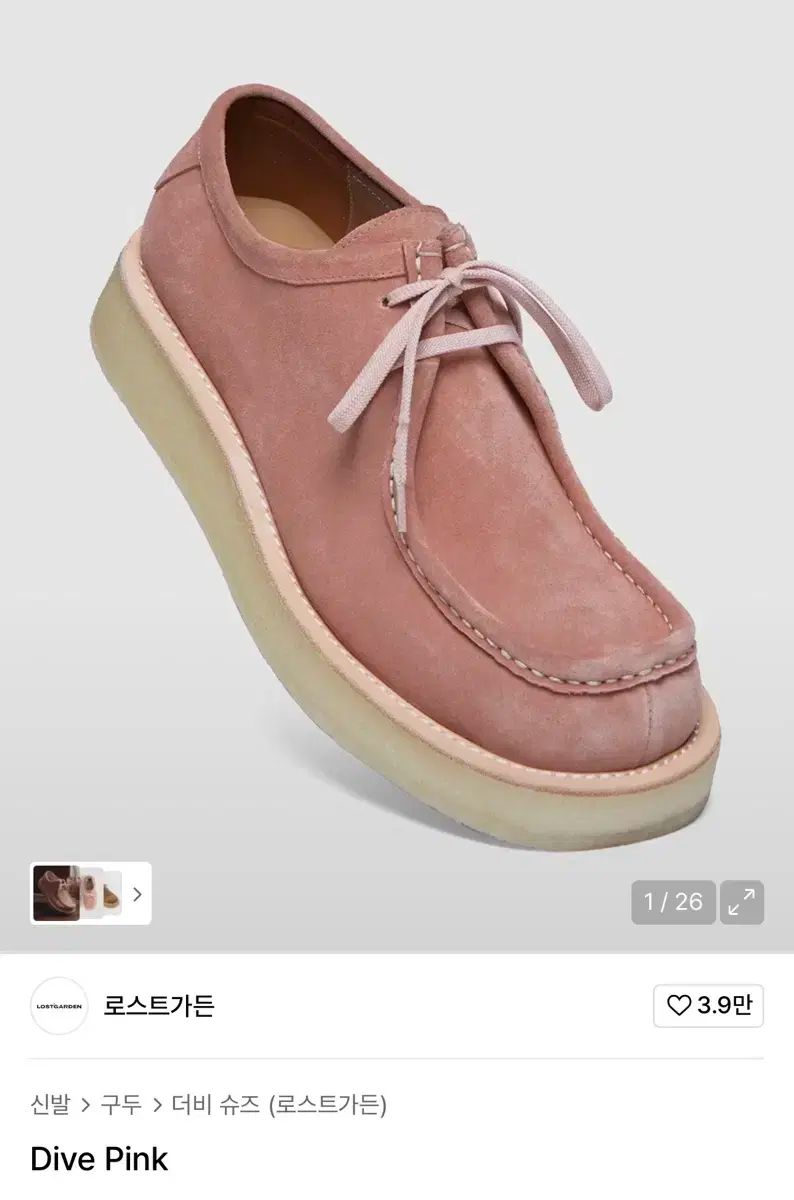
Task: Open the product photo thumbnail strip
Action: (x=90, y=893)
